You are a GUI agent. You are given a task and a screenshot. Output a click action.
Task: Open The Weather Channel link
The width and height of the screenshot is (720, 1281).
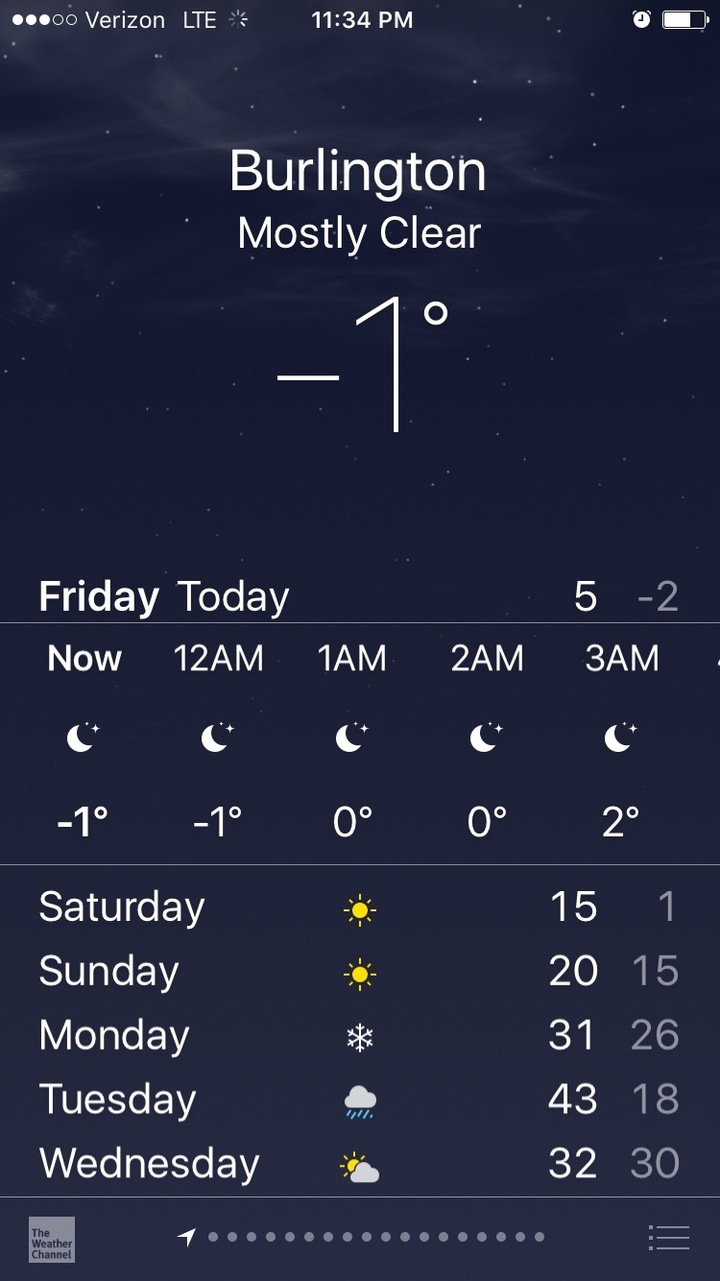[51, 1239]
